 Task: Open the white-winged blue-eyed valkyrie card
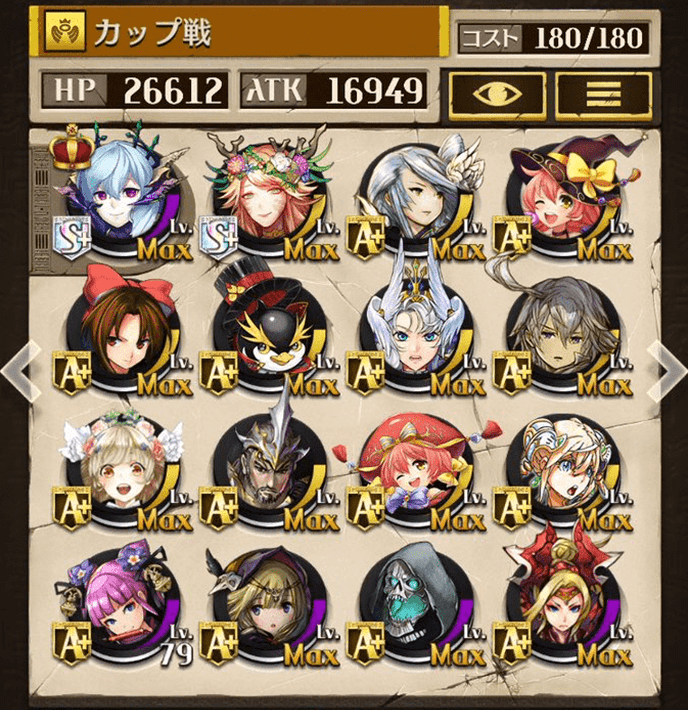point(410,338)
